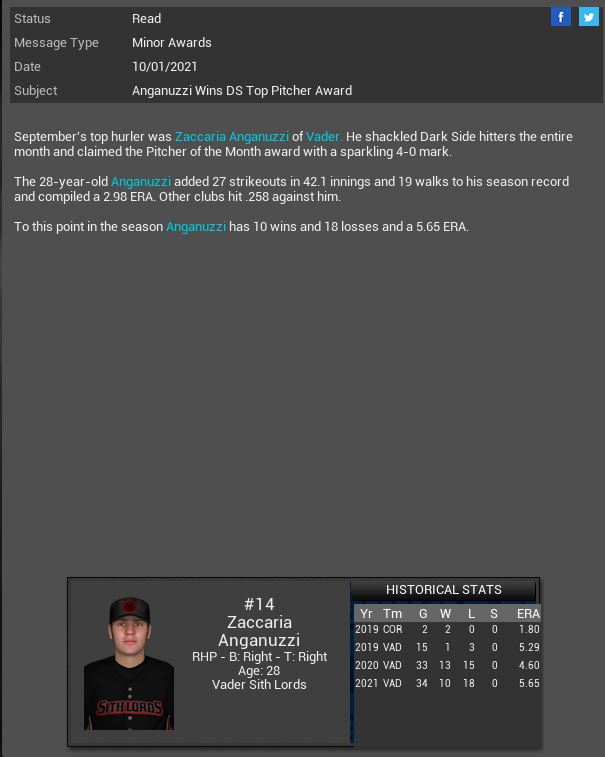Image resolution: width=605 pixels, height=757 pixels.
Task: Tap Anganuzzi link in the 28-year-old sentence
Action: 140,181
